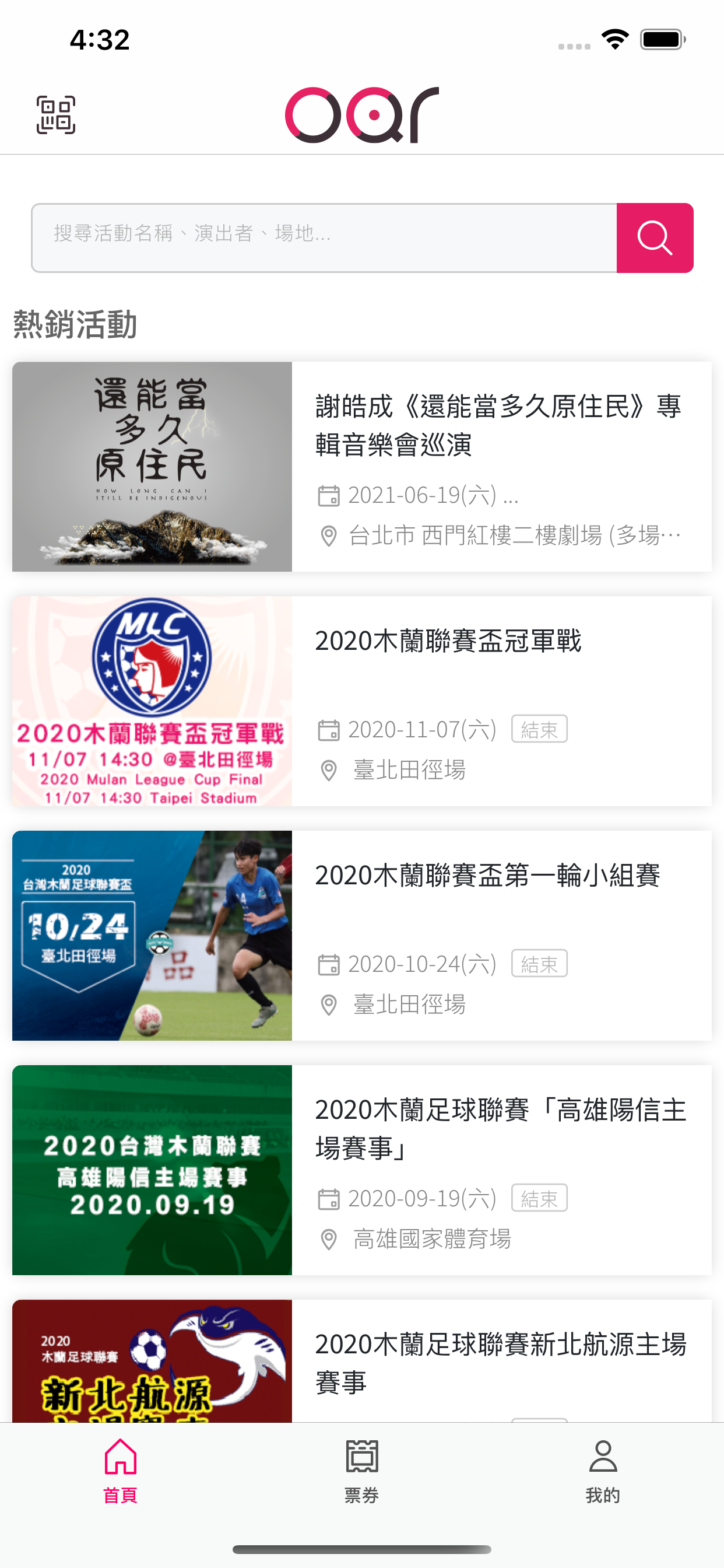Click the location pin next to 高雄國家體育場
This screenshot has height=1568, width=724.
tap(329, 1240)
